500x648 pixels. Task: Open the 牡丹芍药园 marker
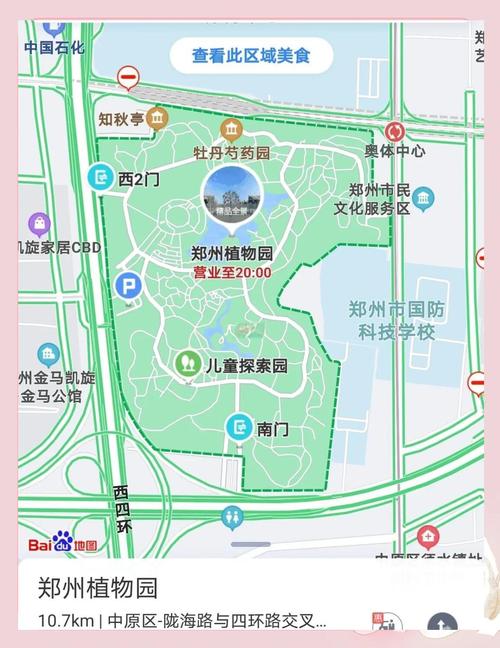[x=231, y=130]
